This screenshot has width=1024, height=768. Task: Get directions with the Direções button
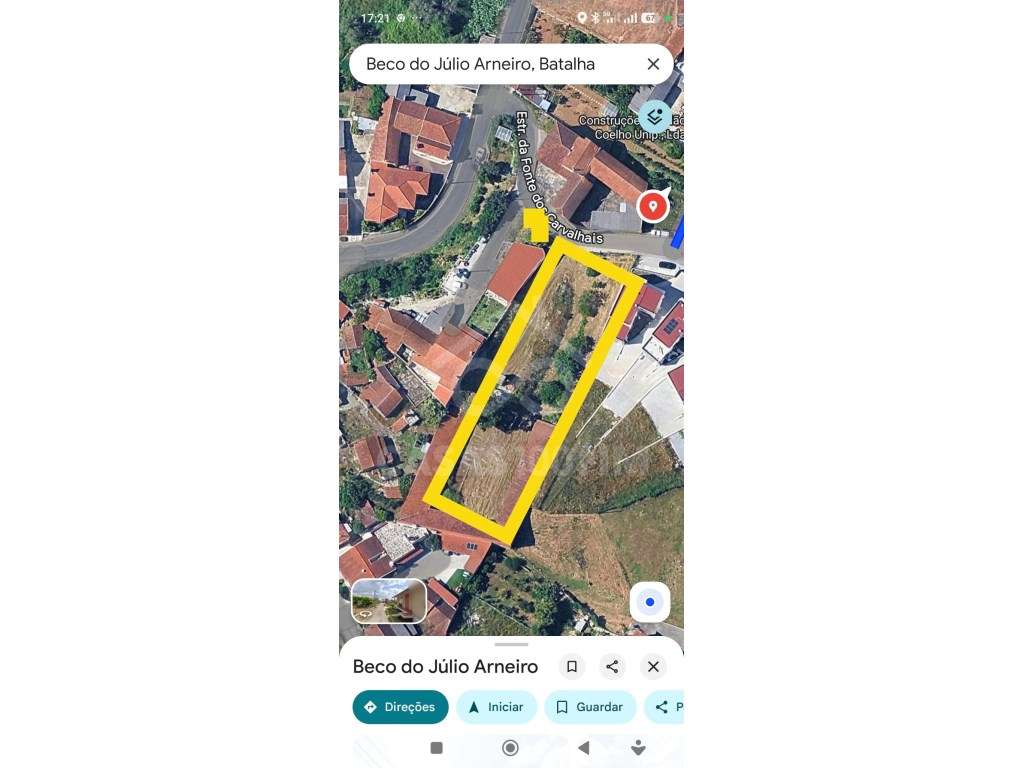[x=400, y=707]
